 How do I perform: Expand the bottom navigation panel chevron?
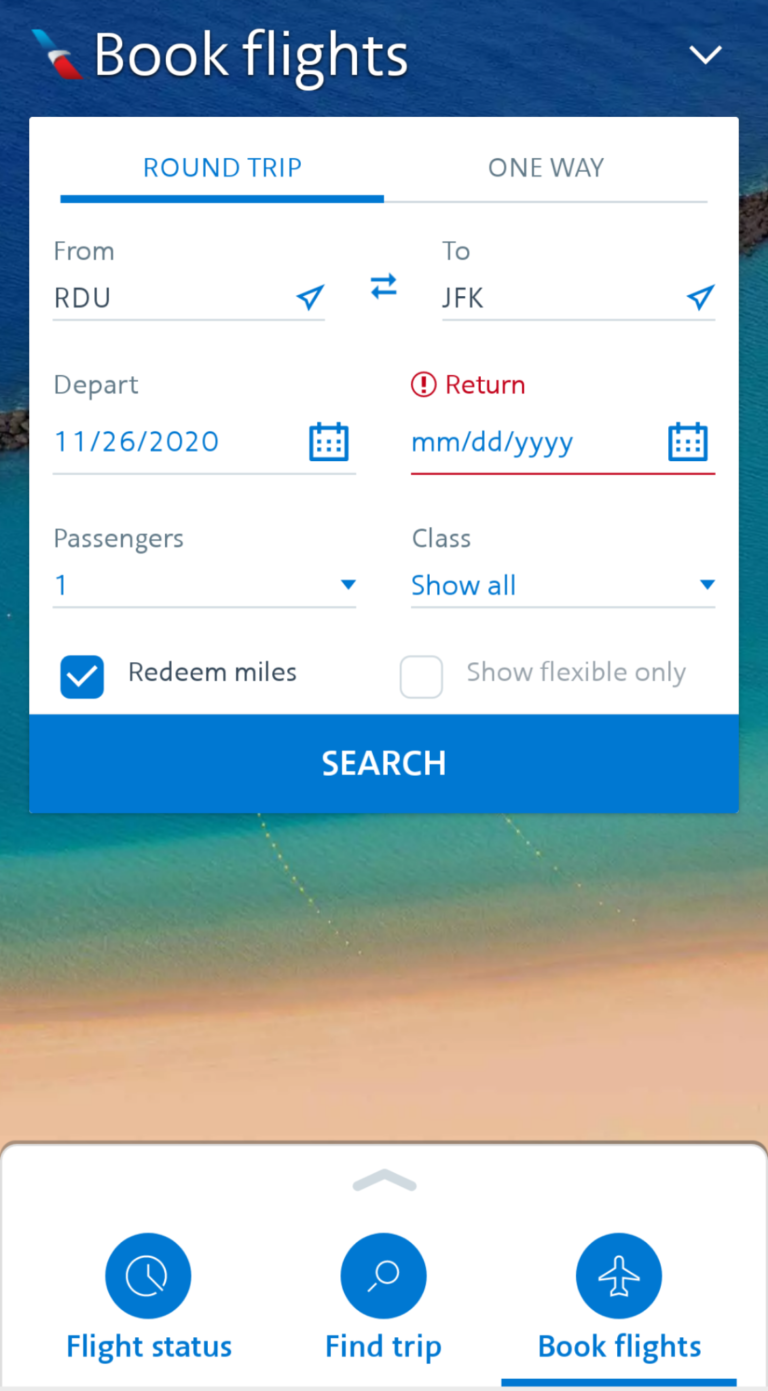384,1180
